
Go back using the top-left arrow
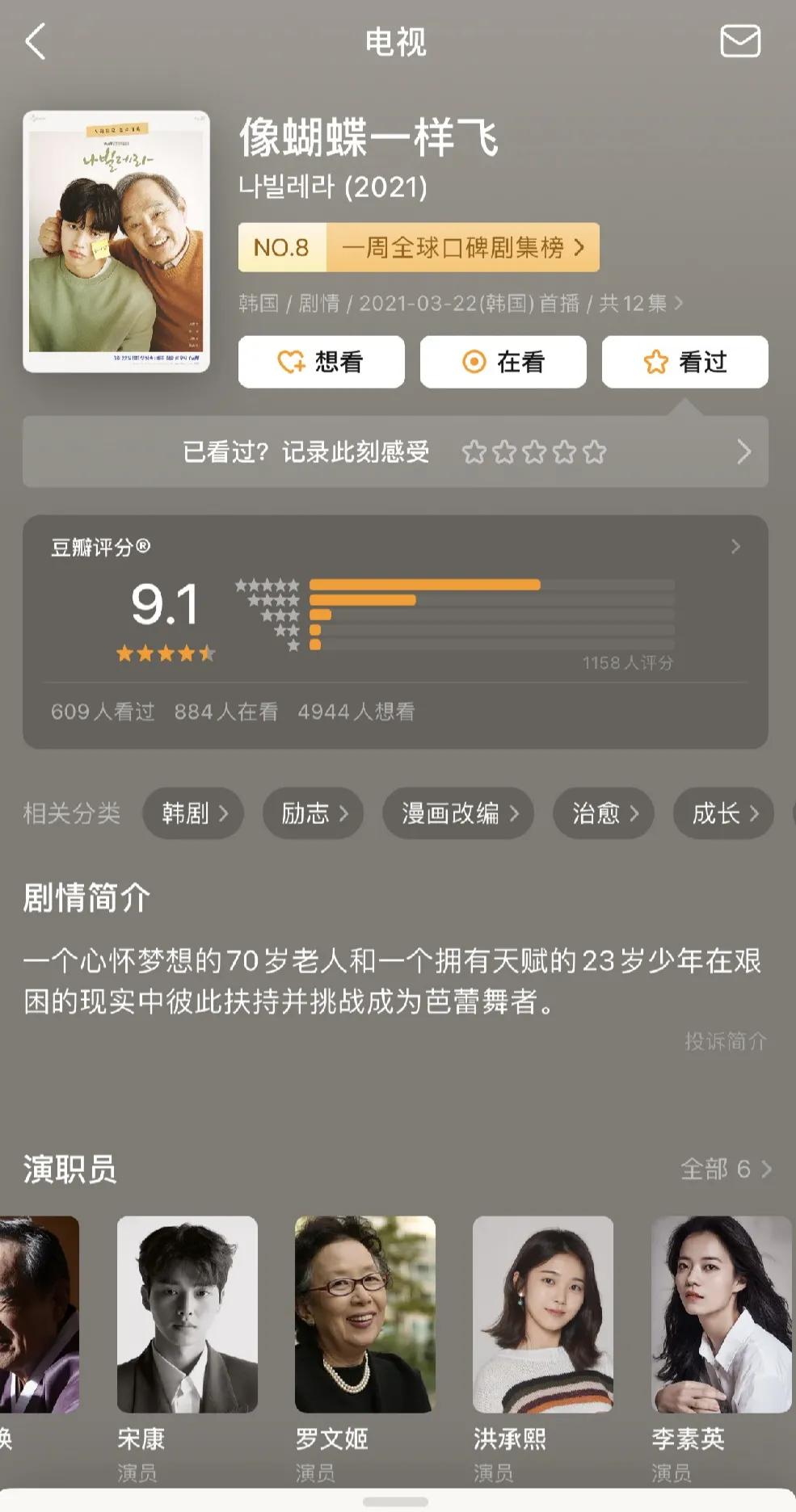pos(36,41)
